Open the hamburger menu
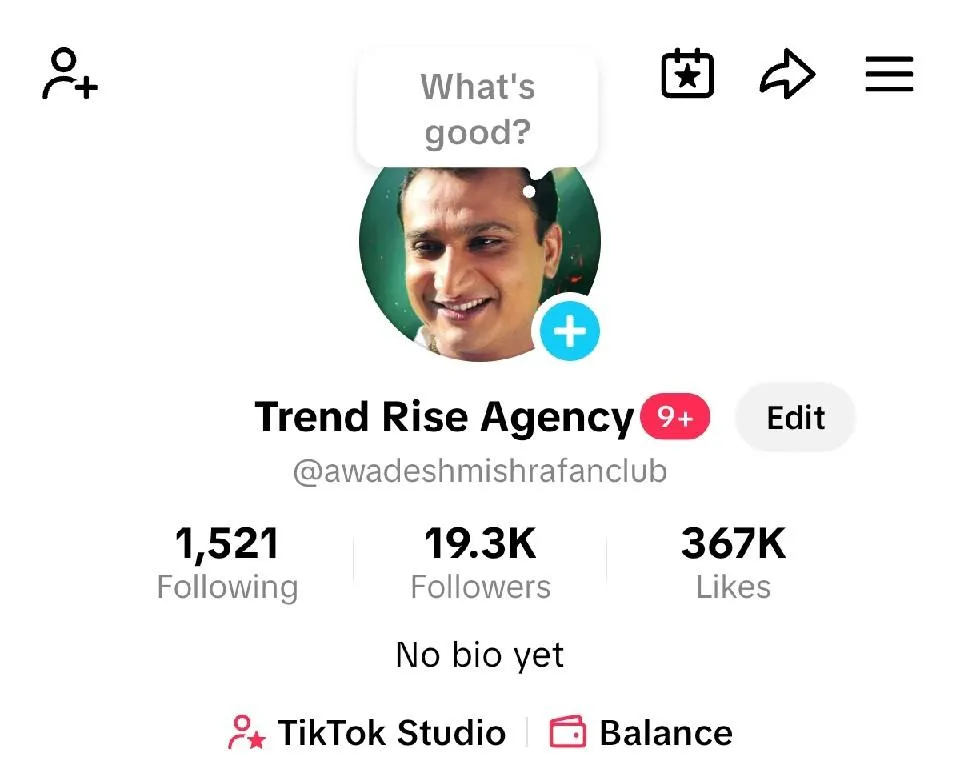This screenshot has width=960, height=768. 889,74
